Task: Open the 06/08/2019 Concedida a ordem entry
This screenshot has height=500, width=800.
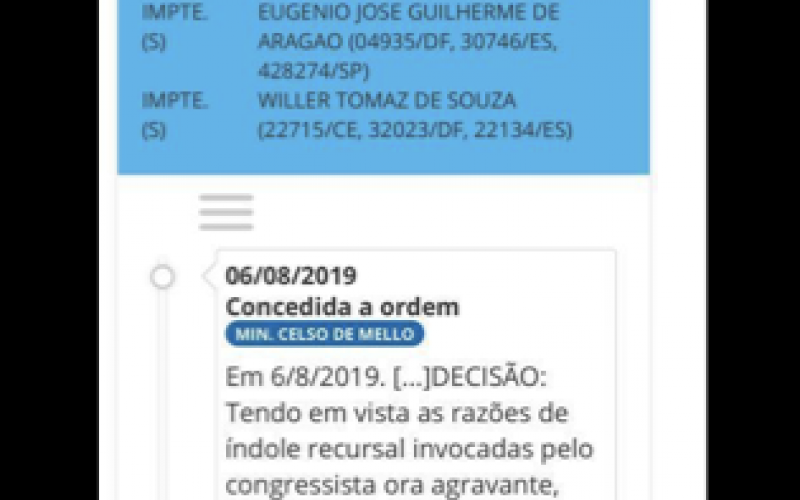Action: pos(342,306)
